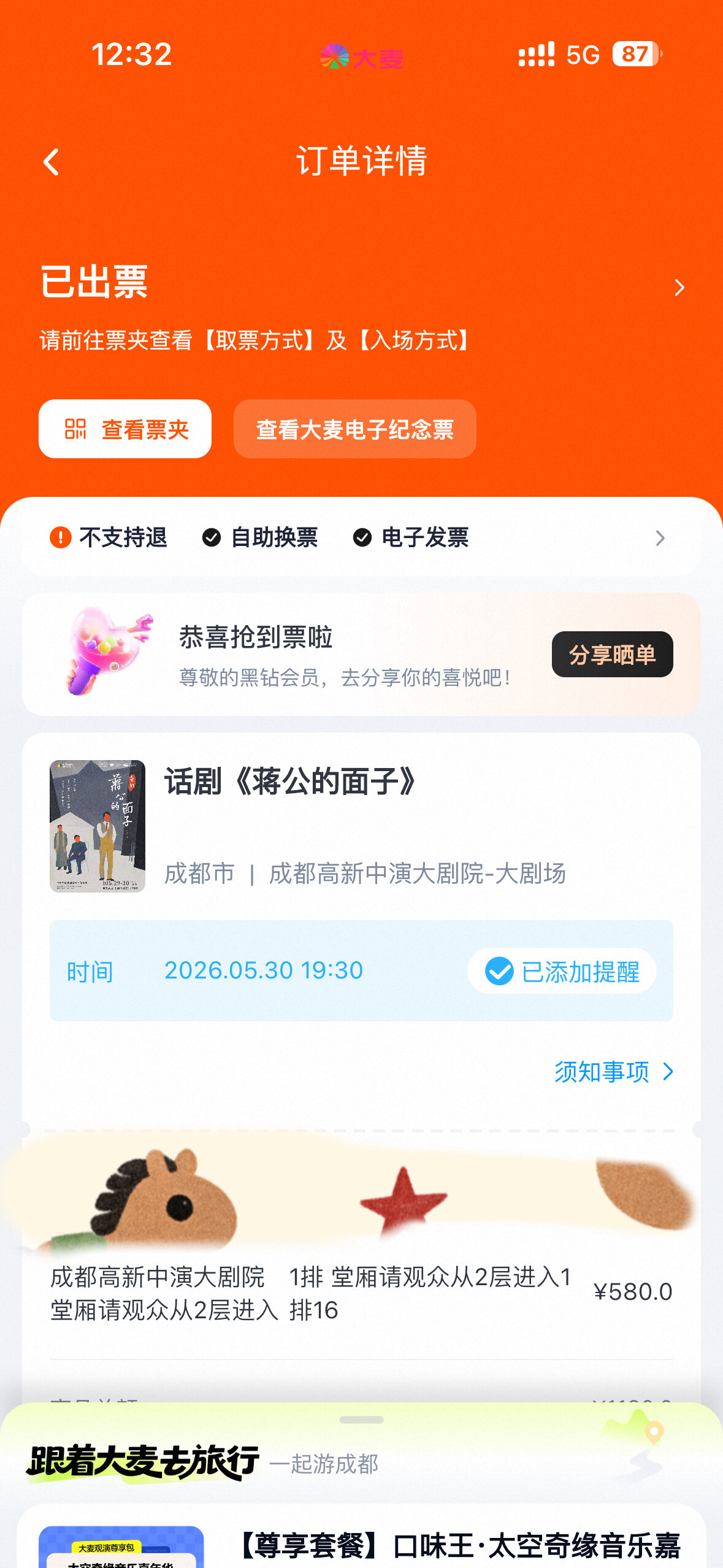Open the 不支持退 service policy row

tap(361, 538)
